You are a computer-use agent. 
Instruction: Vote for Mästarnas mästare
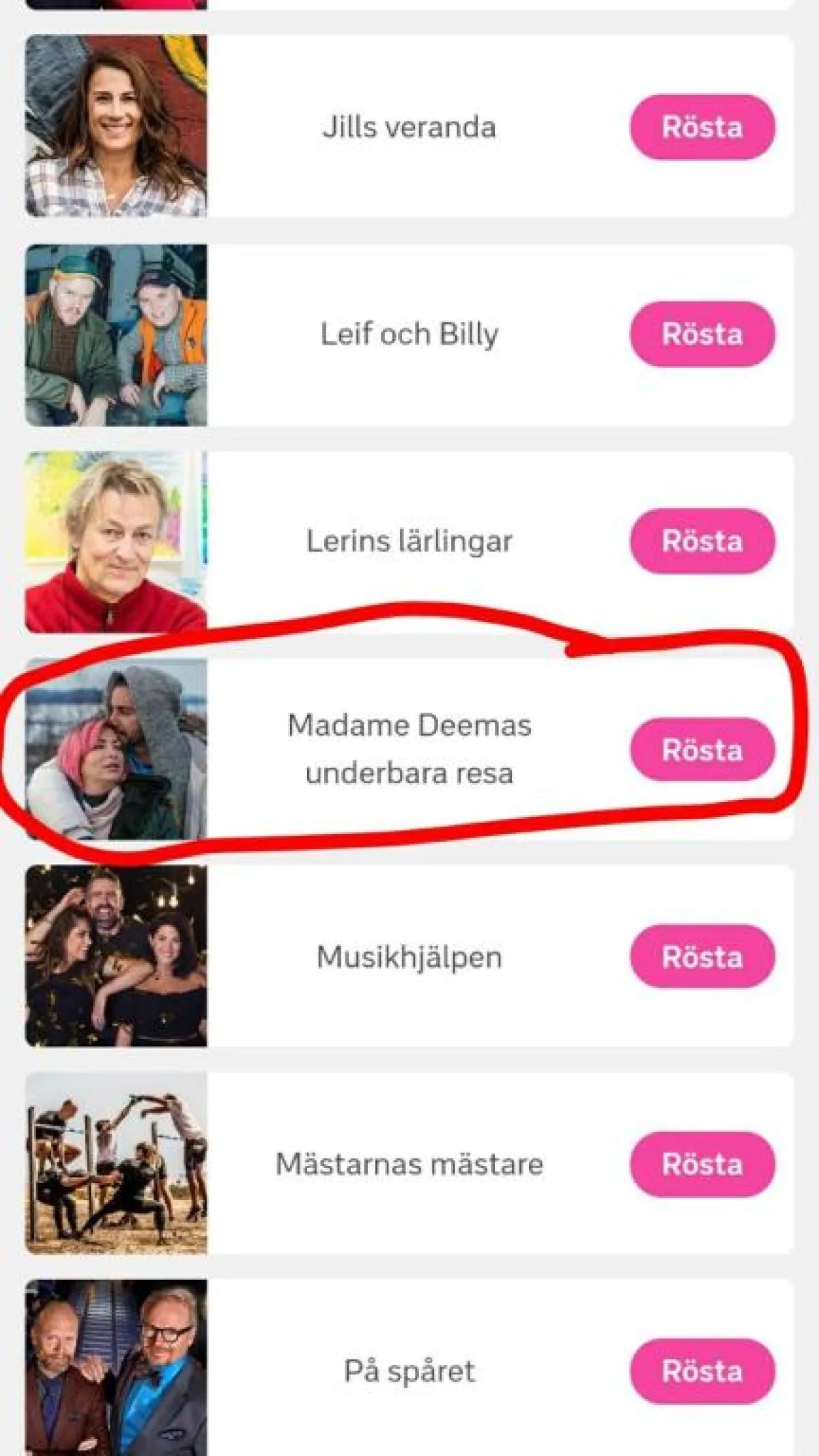point(702,1164)
